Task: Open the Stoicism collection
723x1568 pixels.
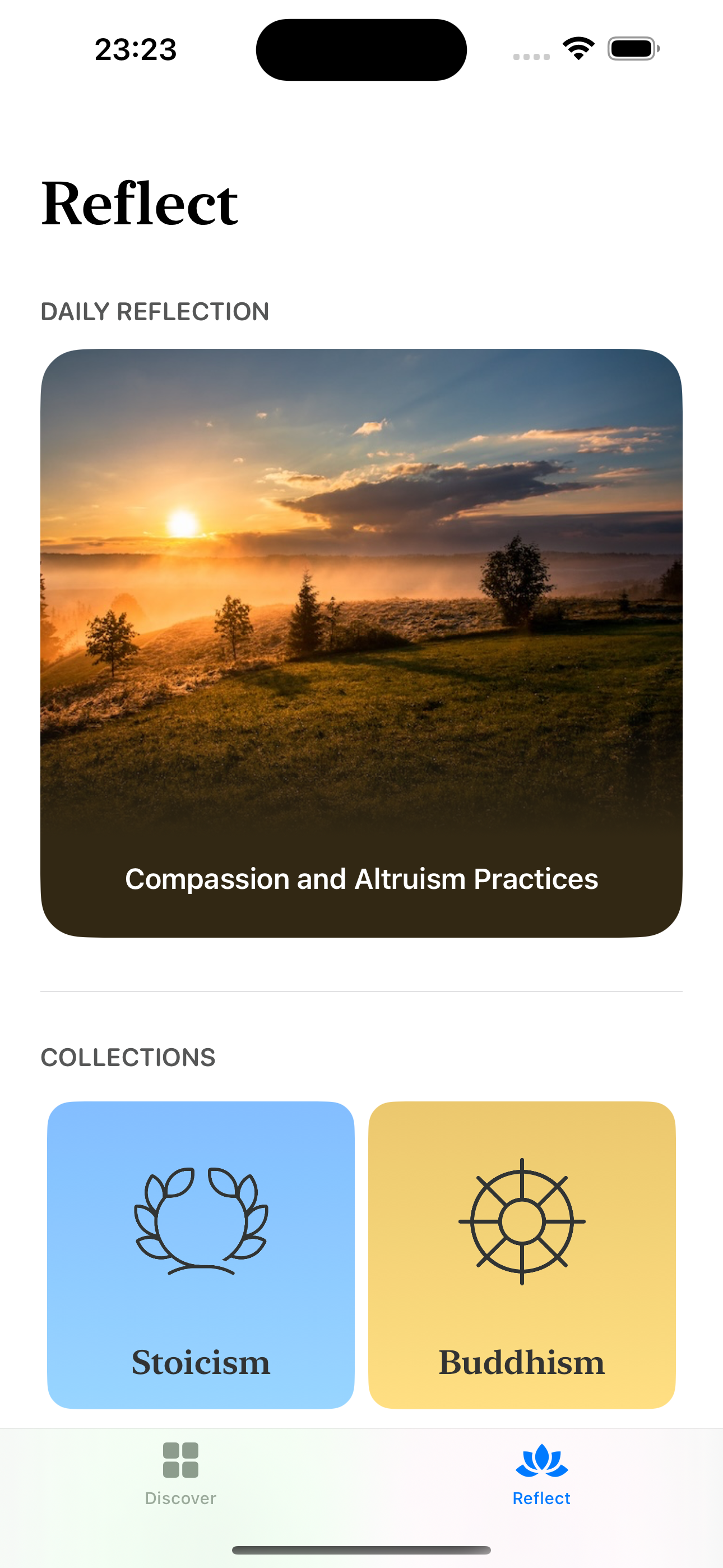Action: coord(201,1255)
